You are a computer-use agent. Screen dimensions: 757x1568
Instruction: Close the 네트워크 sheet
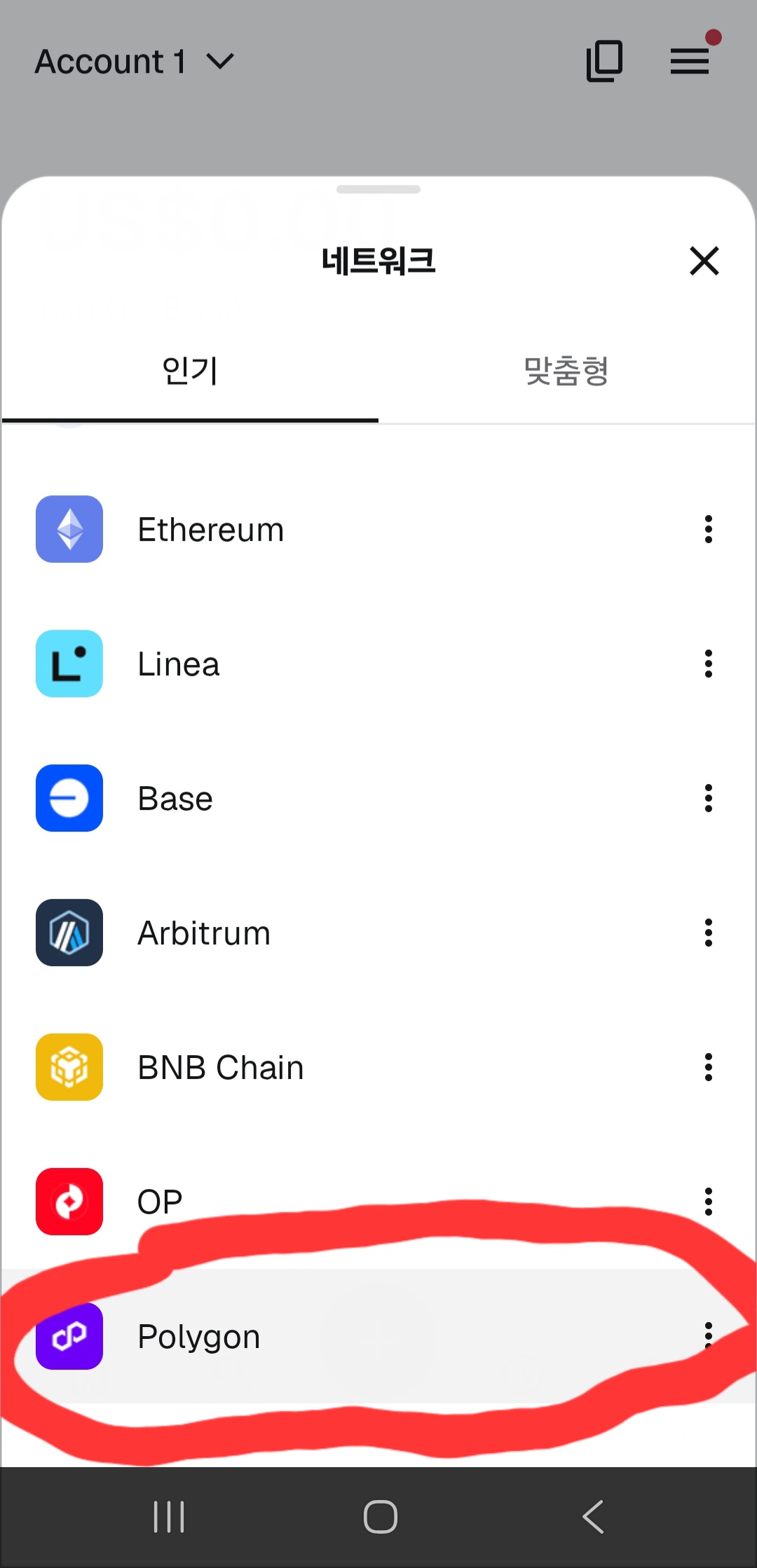(x=704, y=261)
